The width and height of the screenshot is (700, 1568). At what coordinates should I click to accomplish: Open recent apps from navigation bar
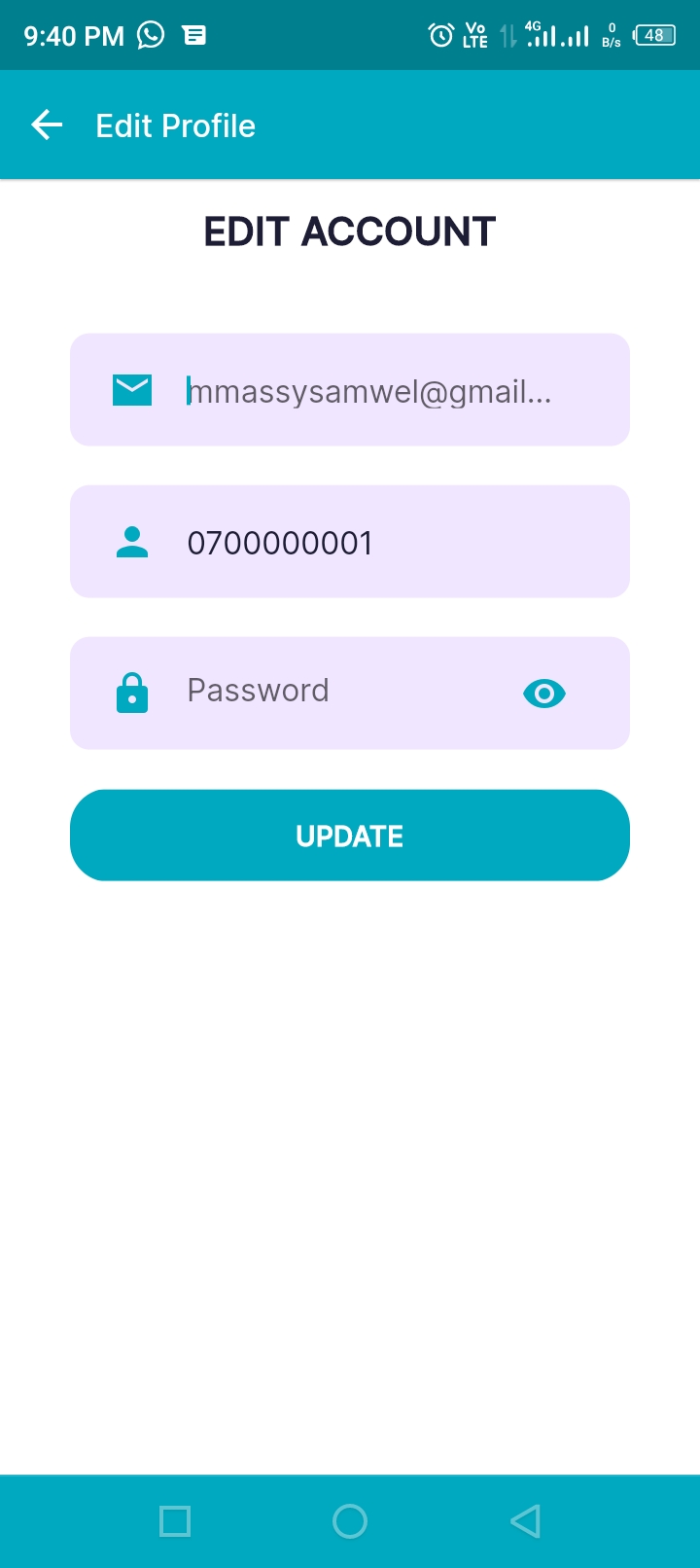[x=175, y=1521]
